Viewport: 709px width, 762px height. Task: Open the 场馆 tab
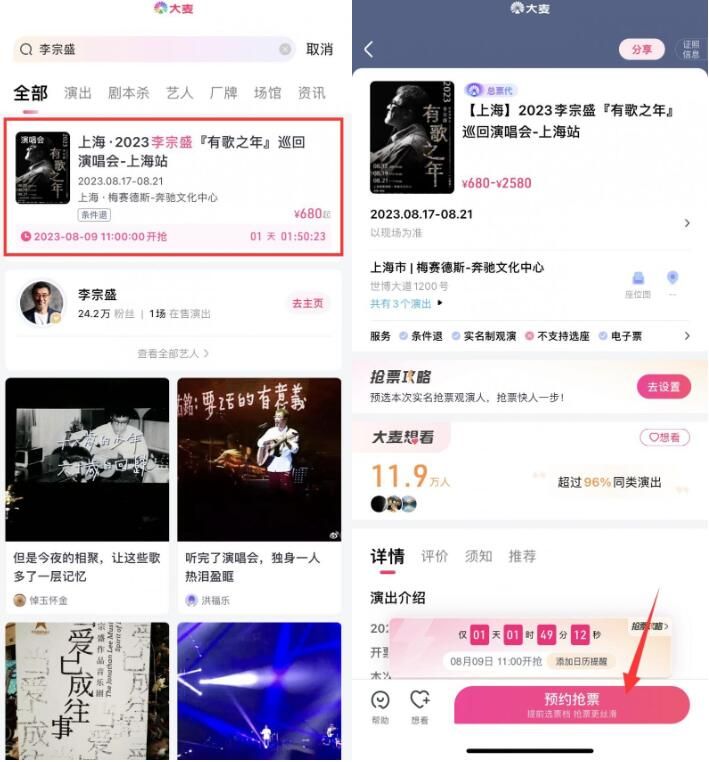tap(267, 93)
